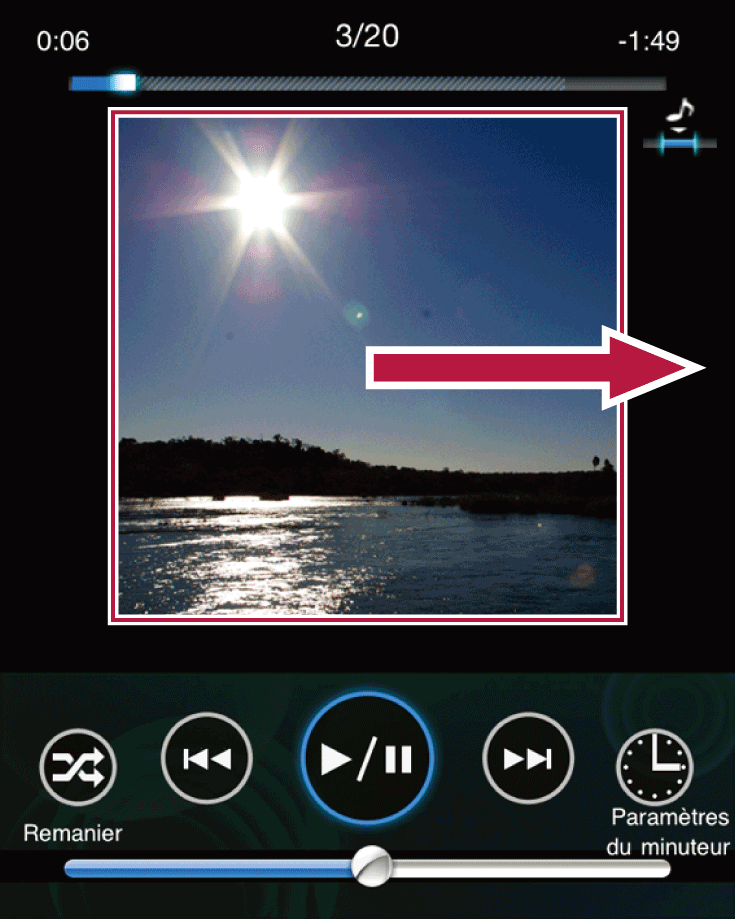
Task: Skip back to the previous track
Action: tap(206, 759)
